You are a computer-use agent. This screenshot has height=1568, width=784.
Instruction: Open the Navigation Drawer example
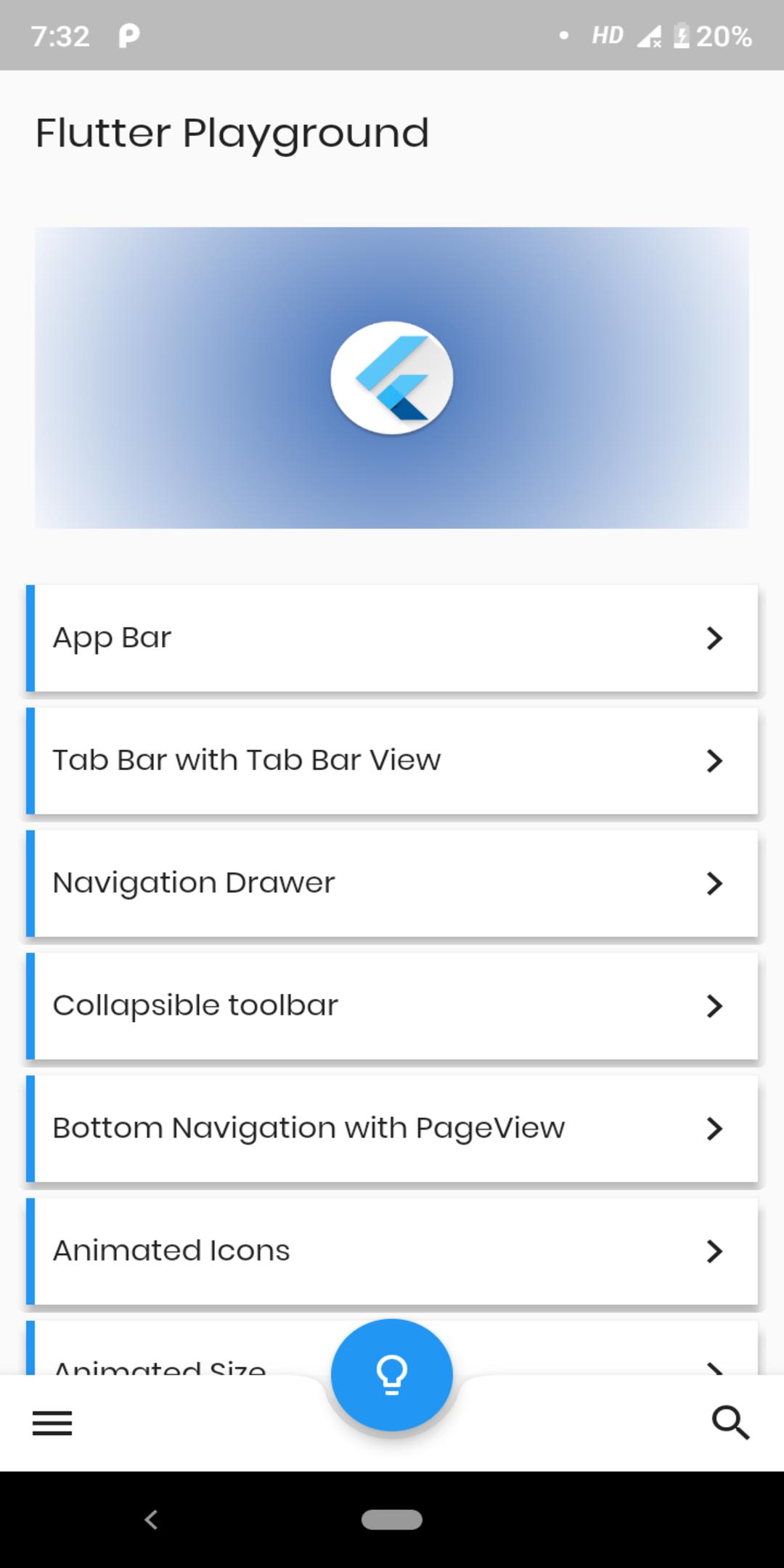coord(392,883)
